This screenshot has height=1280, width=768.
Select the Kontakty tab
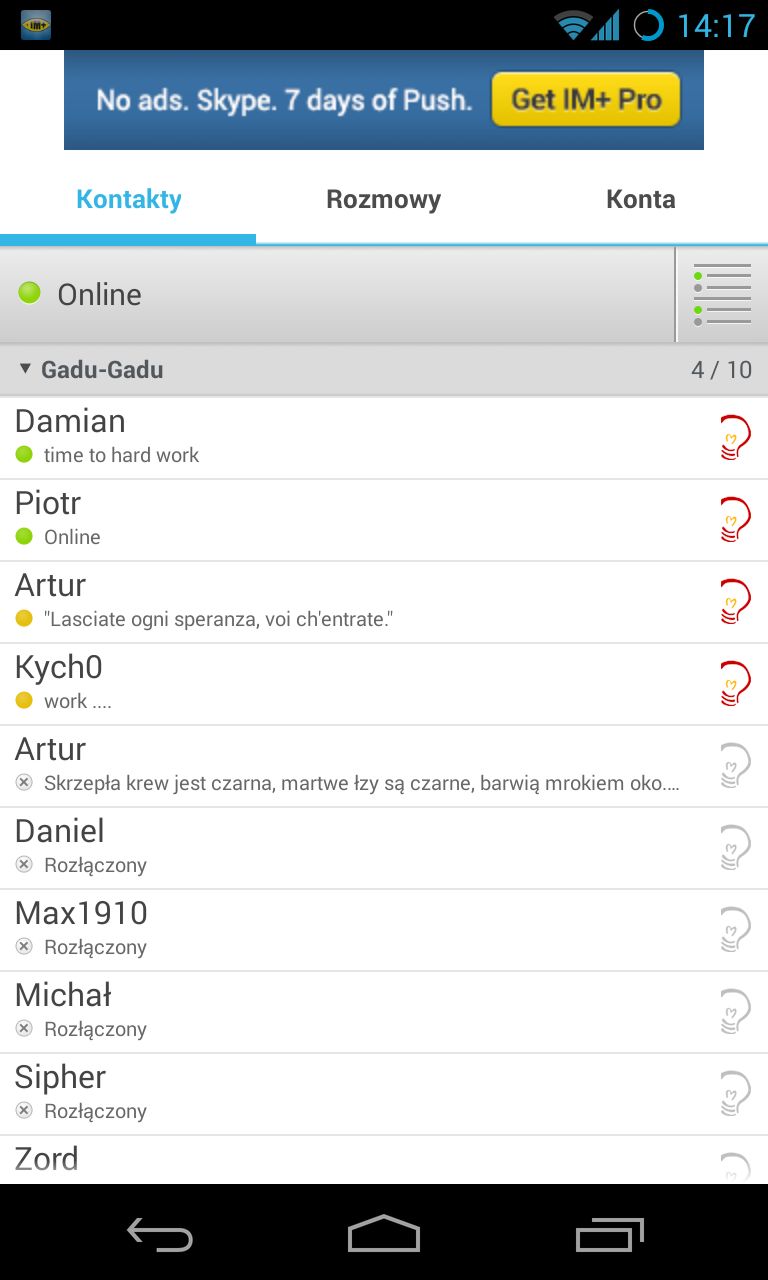point(128,199)
